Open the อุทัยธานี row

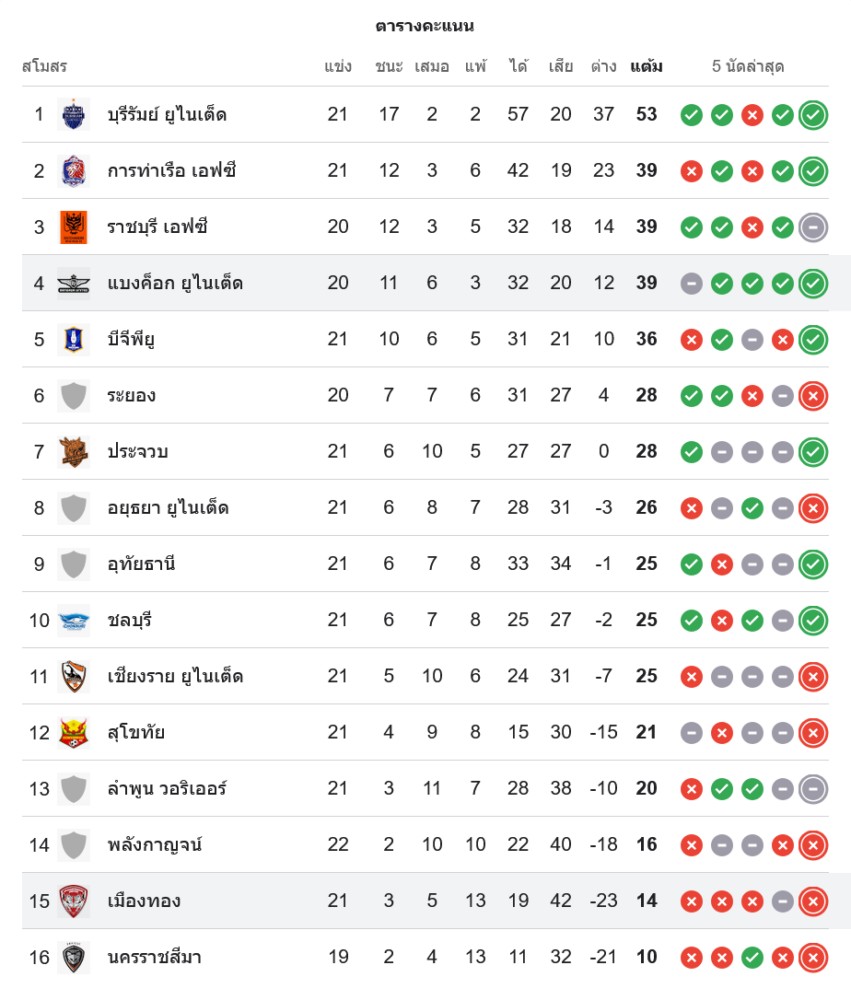click(141, 564)
